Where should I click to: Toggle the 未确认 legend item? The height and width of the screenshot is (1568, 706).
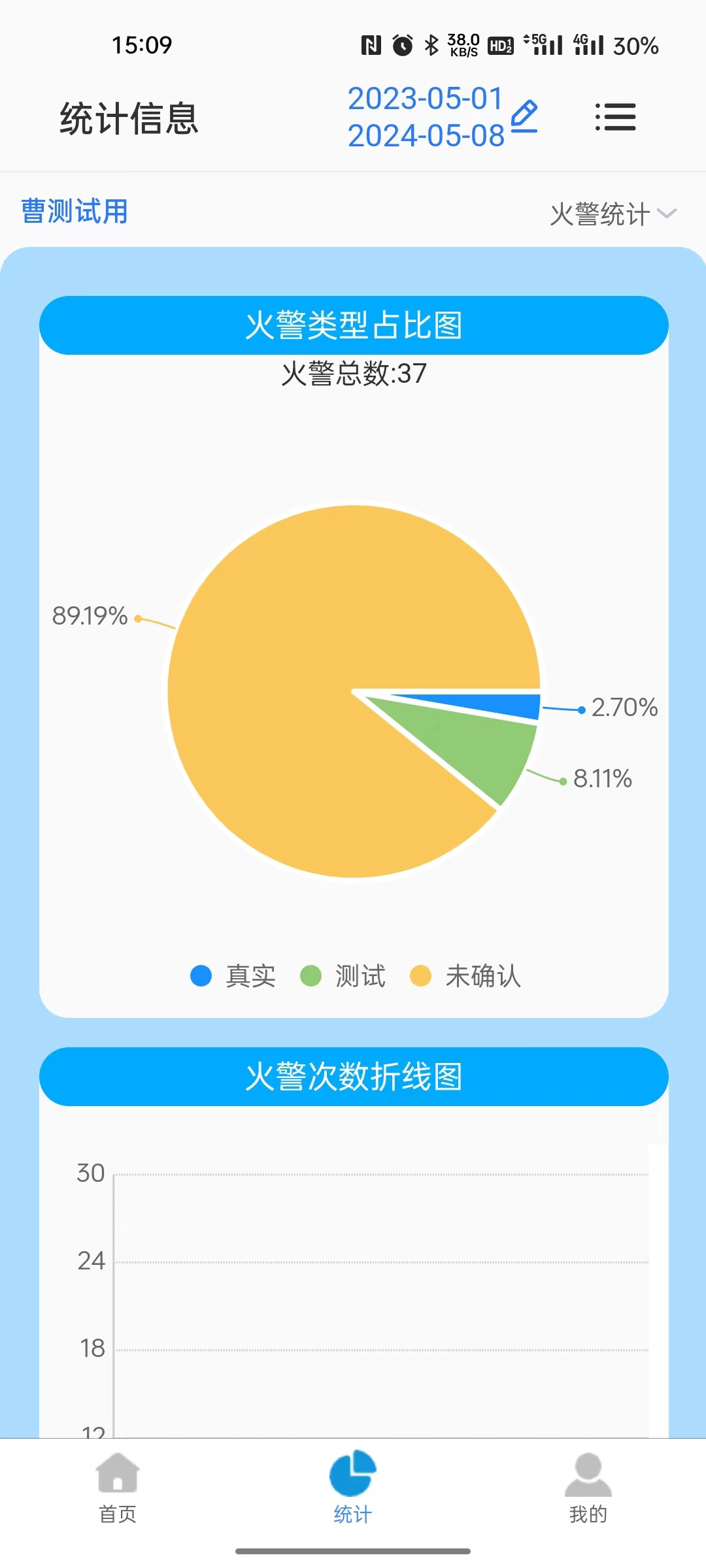point(465,976)
